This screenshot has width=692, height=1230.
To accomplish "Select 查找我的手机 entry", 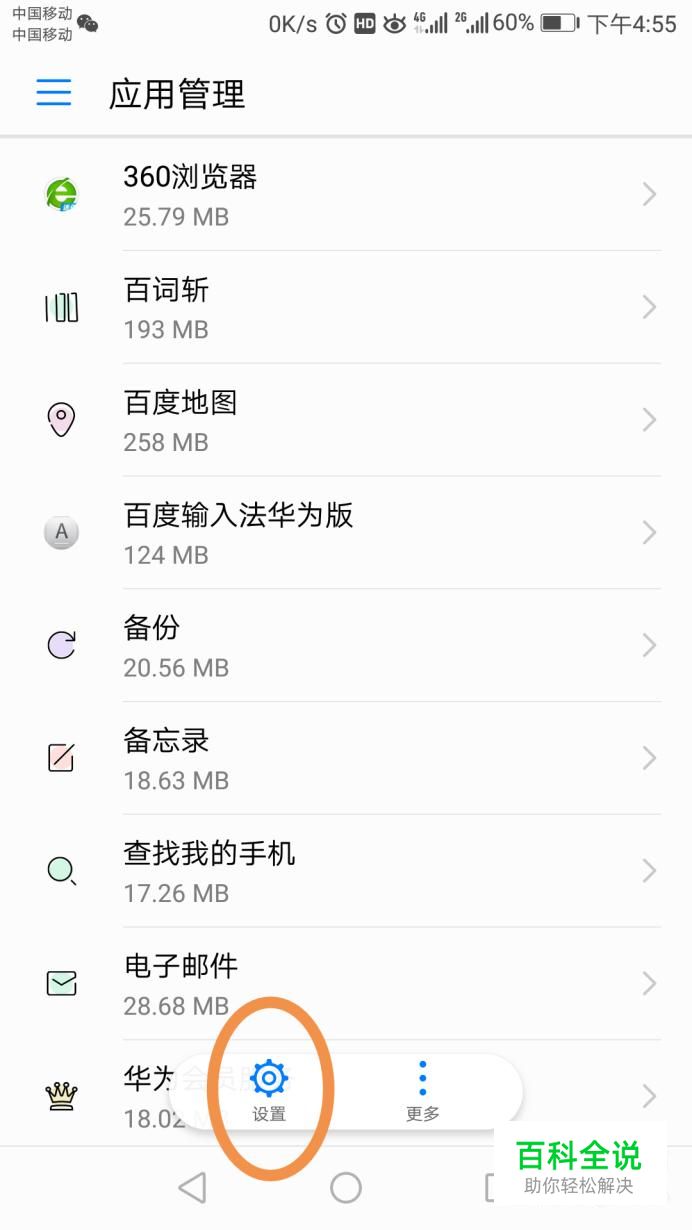I will pyautogui.click(x=346, y=871).
